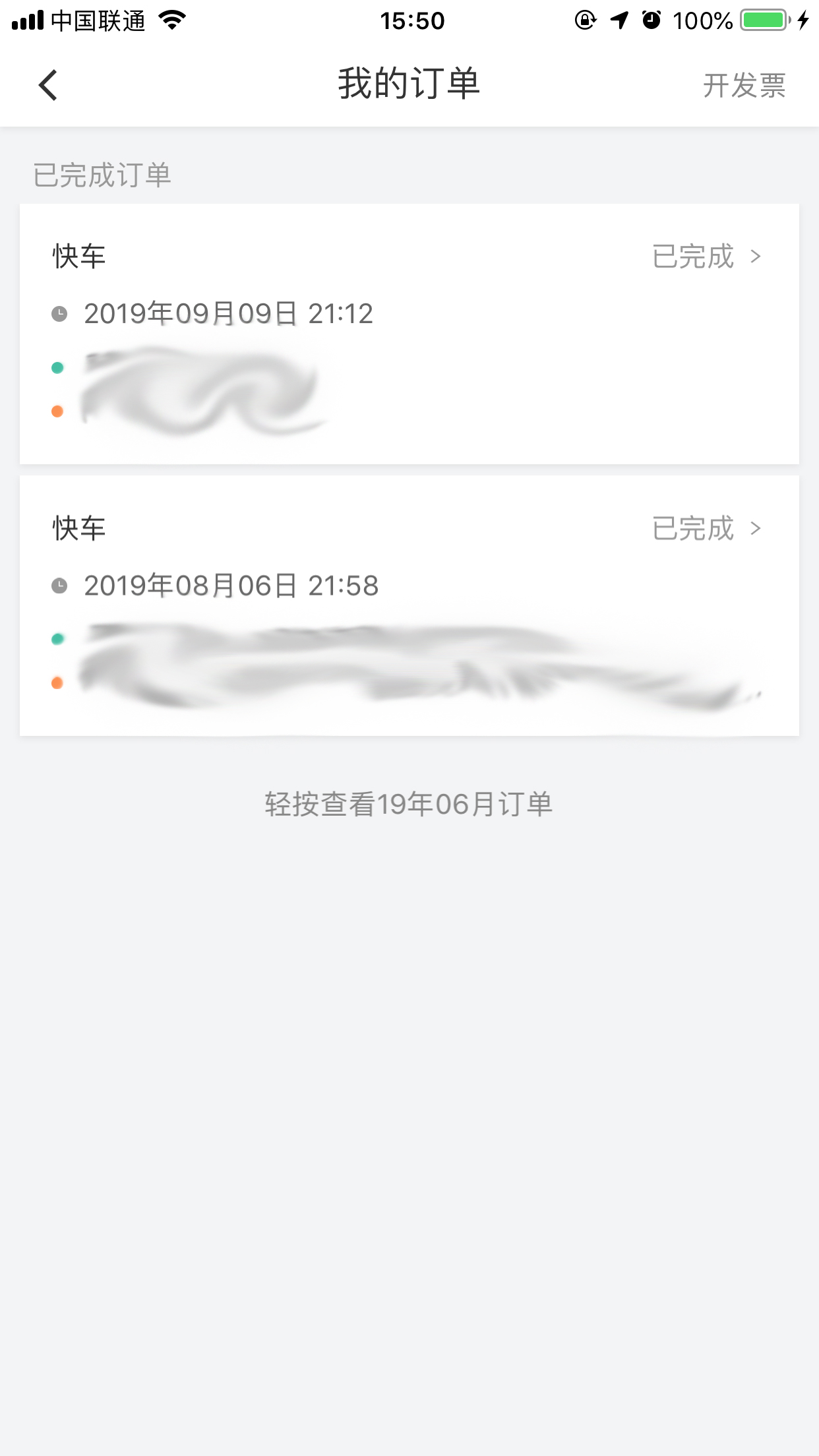Screen dimensions: 819x1456
Task: Expand the September 09 order via its chevron
Action: (756, 257)
